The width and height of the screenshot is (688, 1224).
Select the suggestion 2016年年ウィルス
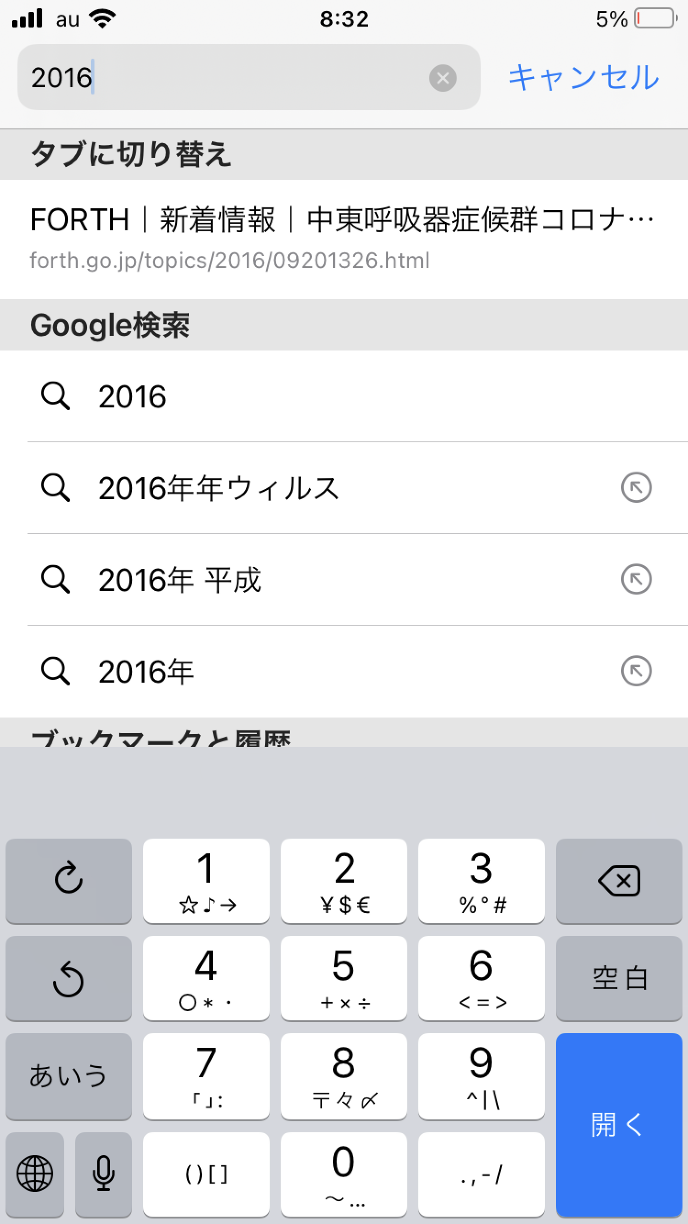tap(300, 488)
